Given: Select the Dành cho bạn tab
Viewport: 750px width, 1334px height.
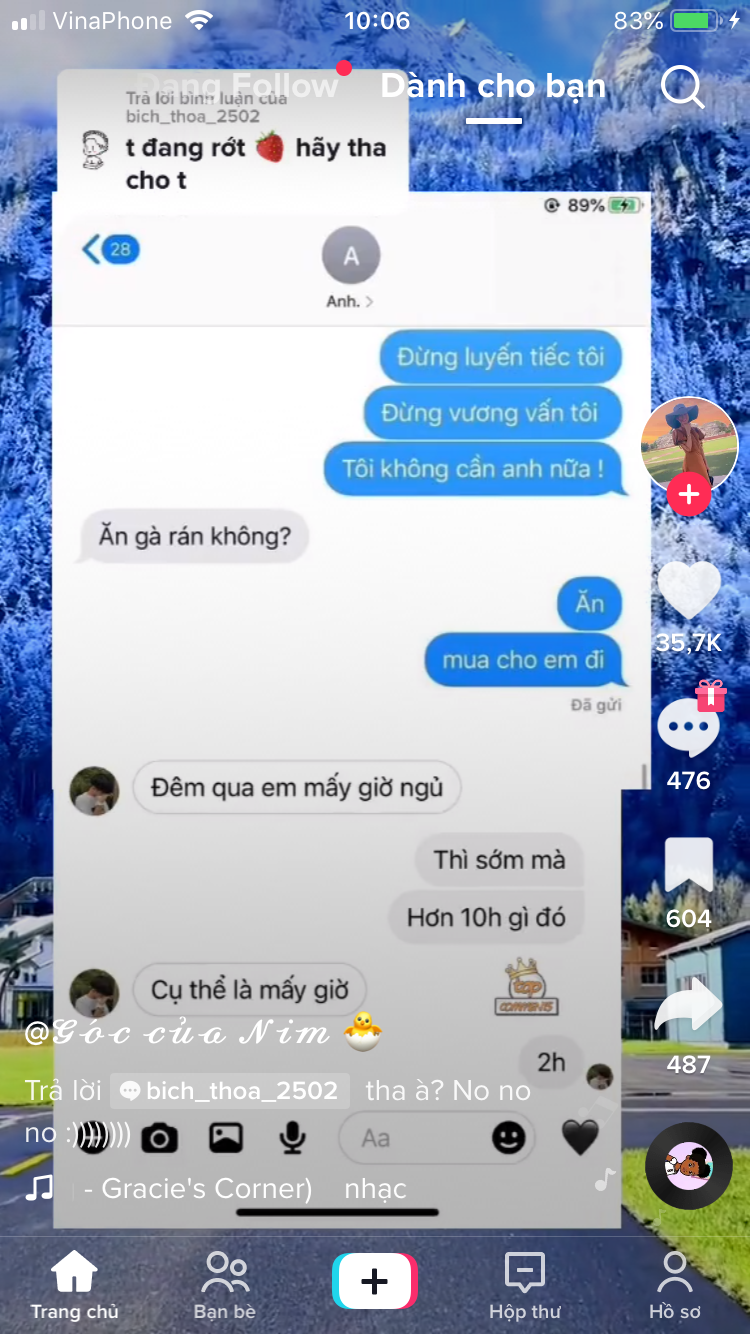Looking at the screenshot, I should tap(493, 87).
